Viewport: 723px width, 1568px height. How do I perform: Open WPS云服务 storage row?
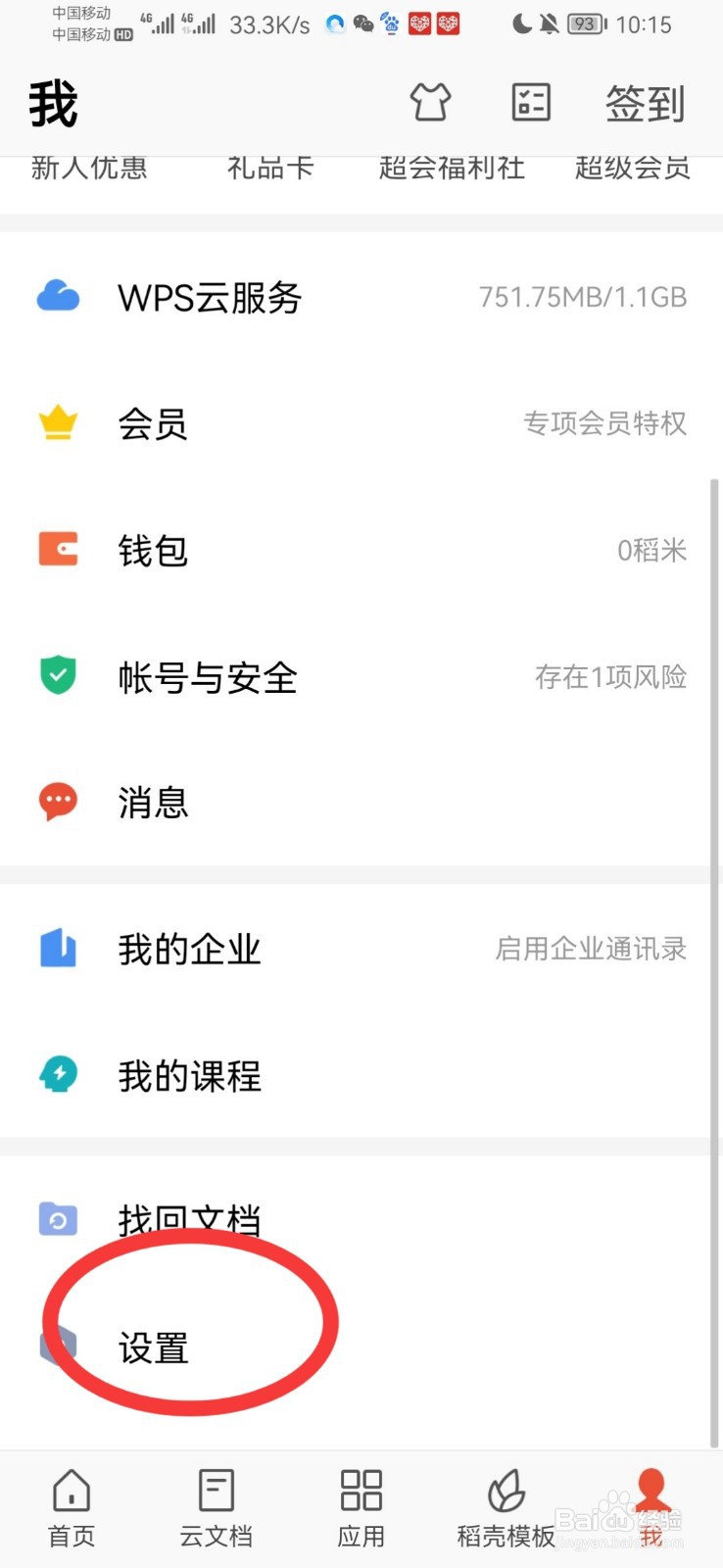click(x=361, y=297)
